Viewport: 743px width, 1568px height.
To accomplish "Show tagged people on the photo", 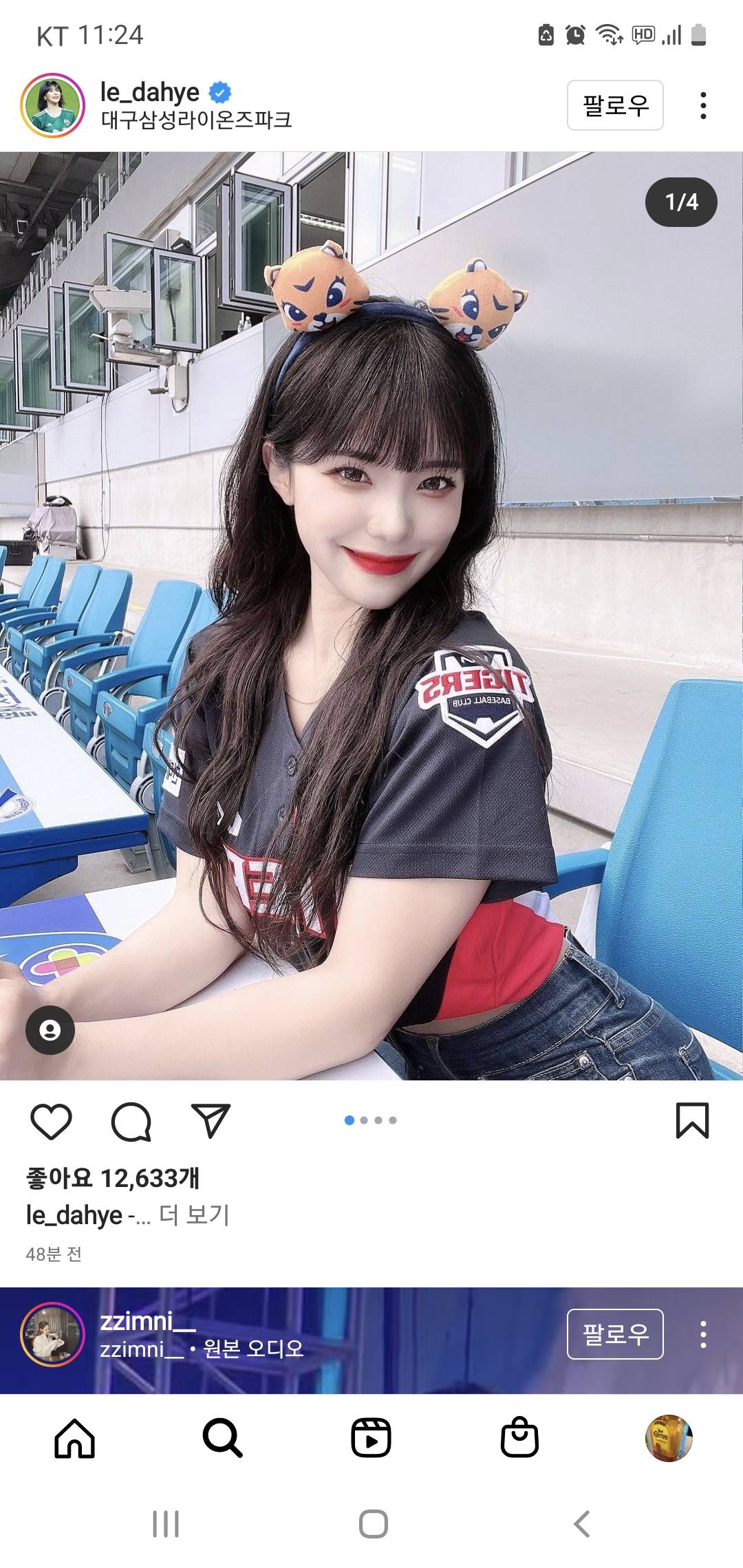I will [50, 1030].
